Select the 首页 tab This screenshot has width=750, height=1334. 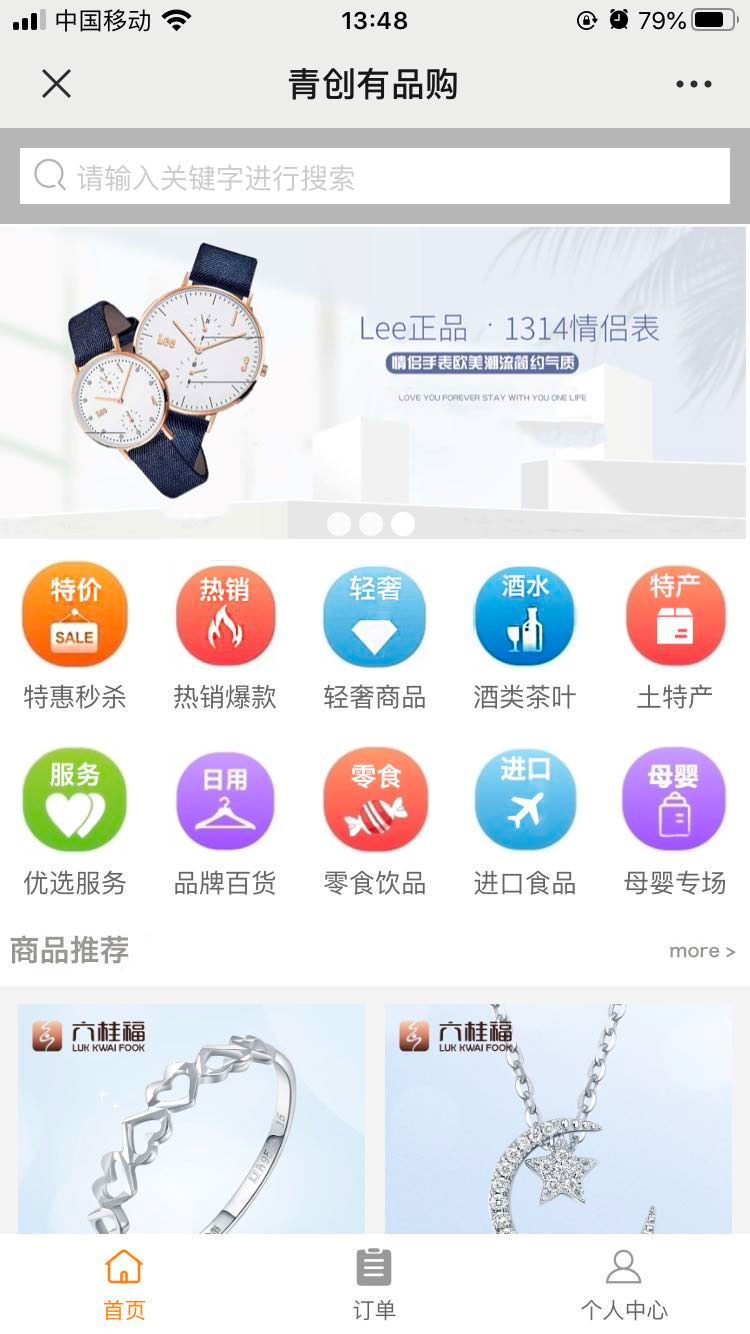point(124,1285)
